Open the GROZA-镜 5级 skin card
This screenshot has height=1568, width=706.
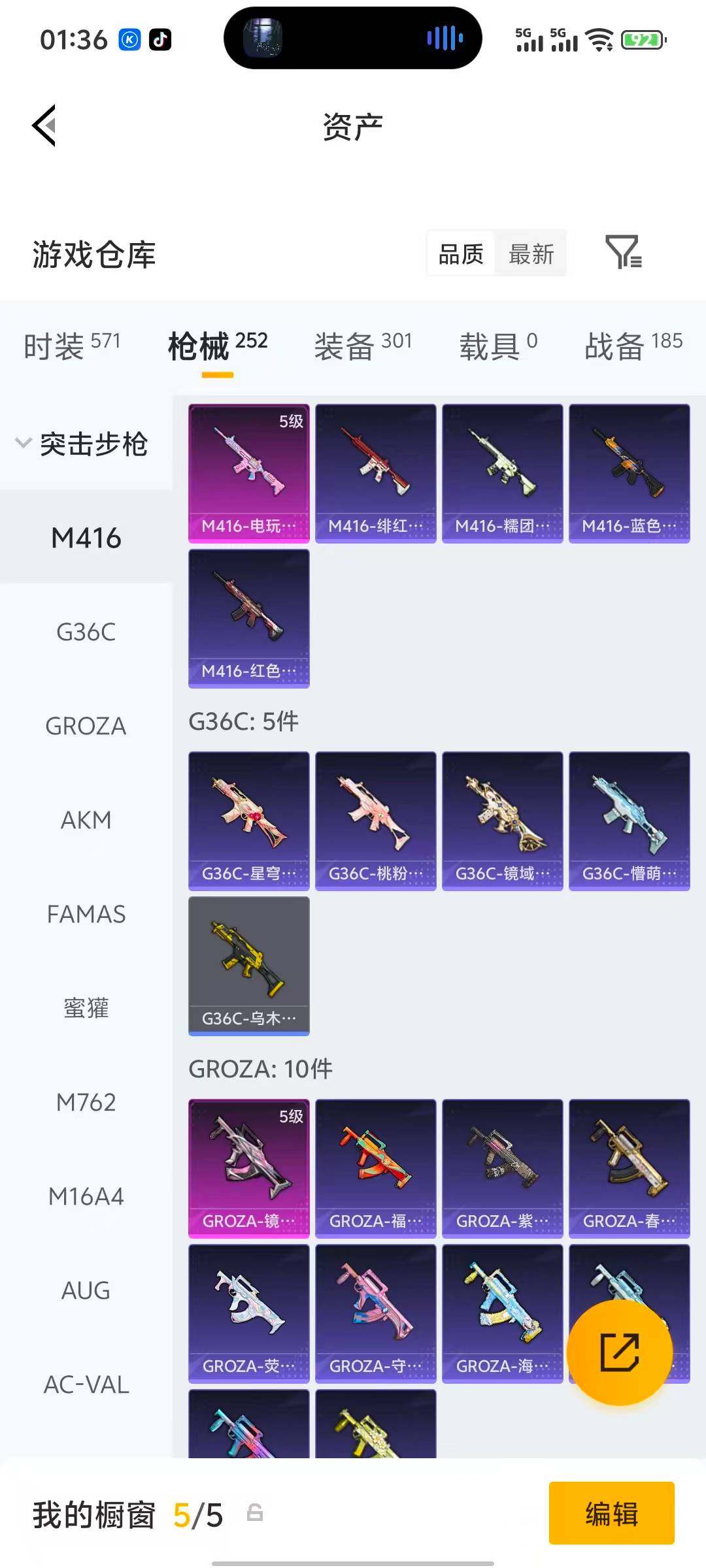coord(249,1168)
